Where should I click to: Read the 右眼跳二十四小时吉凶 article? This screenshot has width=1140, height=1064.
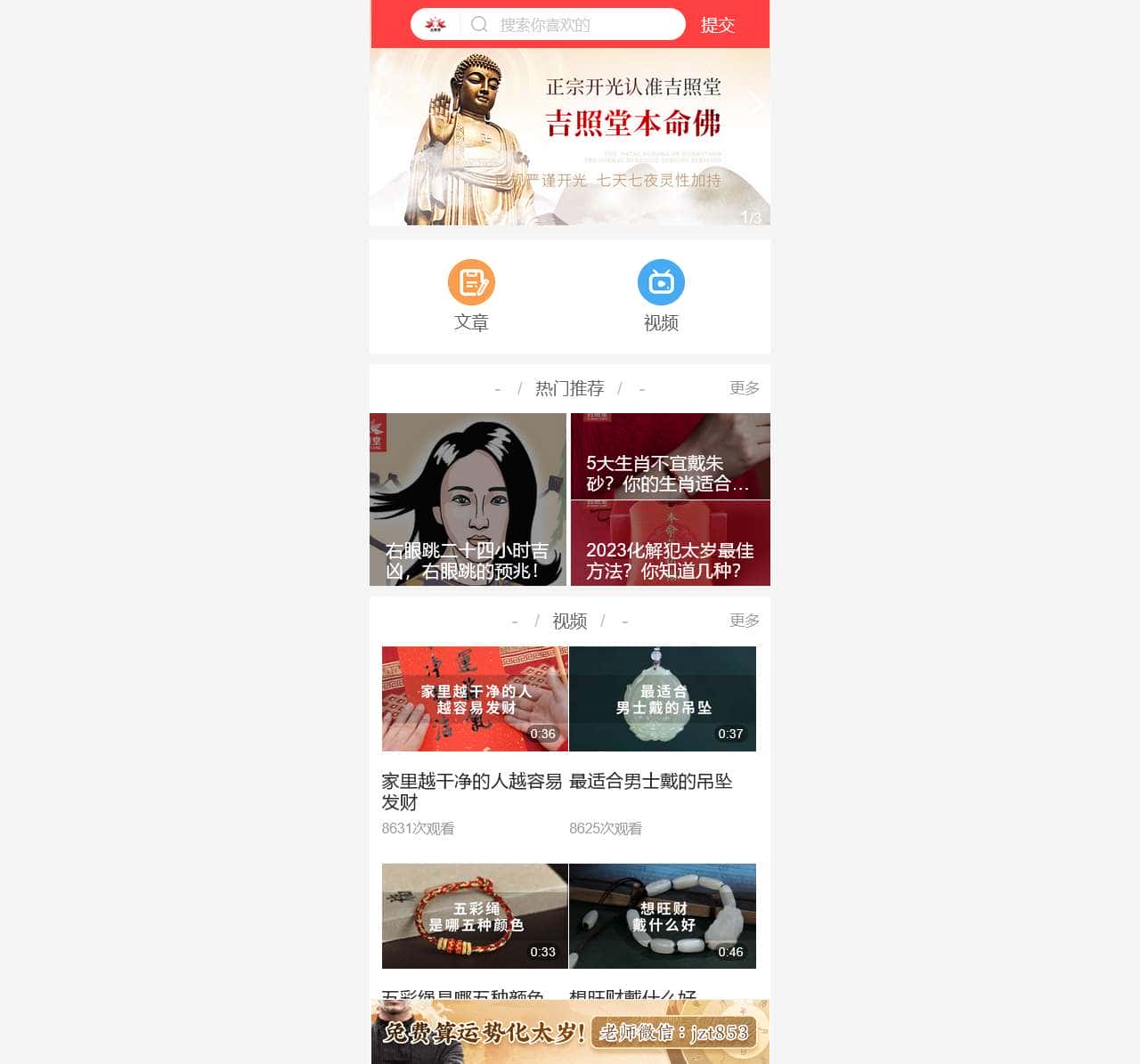[468, 499]
